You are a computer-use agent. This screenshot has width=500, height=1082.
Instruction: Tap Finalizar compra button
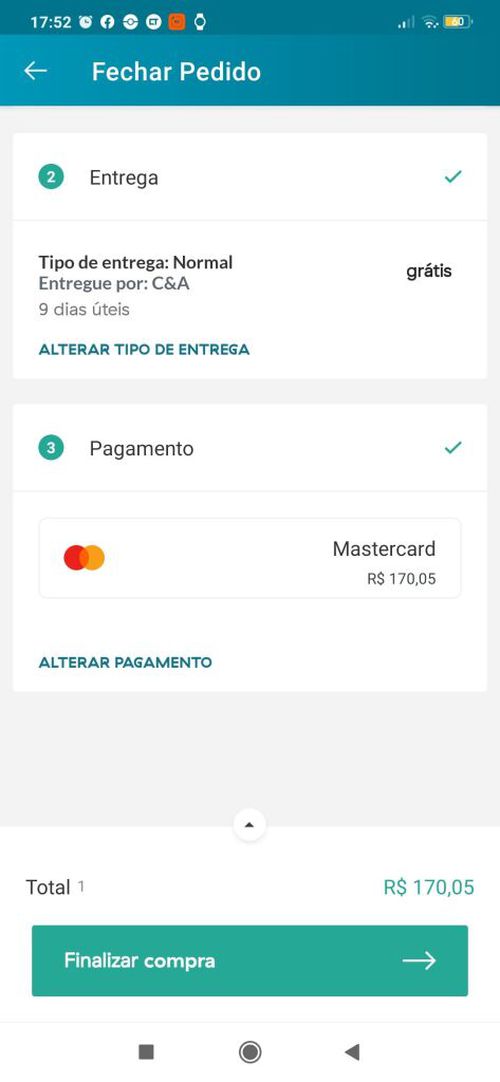point(250,961)
